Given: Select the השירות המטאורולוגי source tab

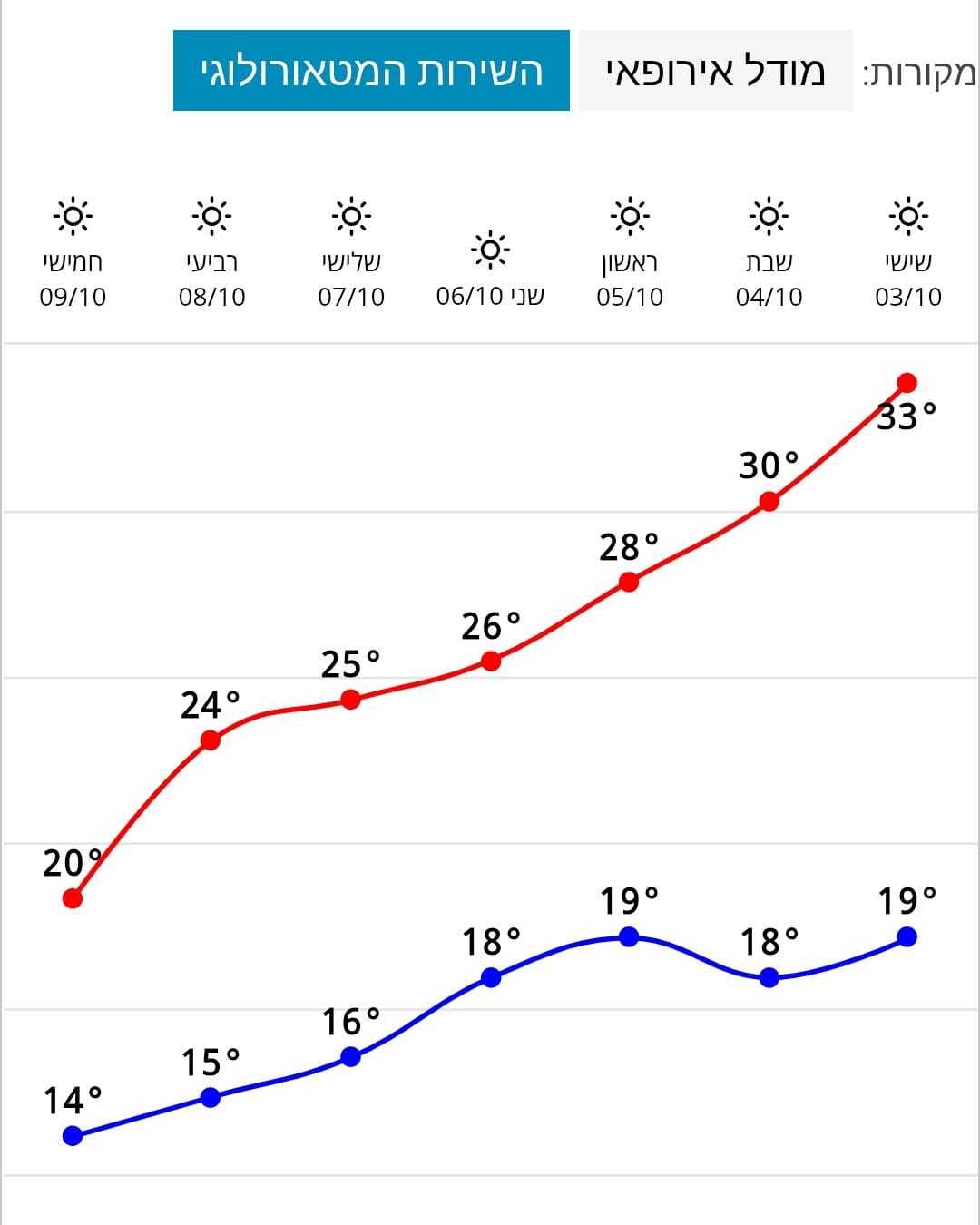Looking at the screenshot, I should point(371,71).
